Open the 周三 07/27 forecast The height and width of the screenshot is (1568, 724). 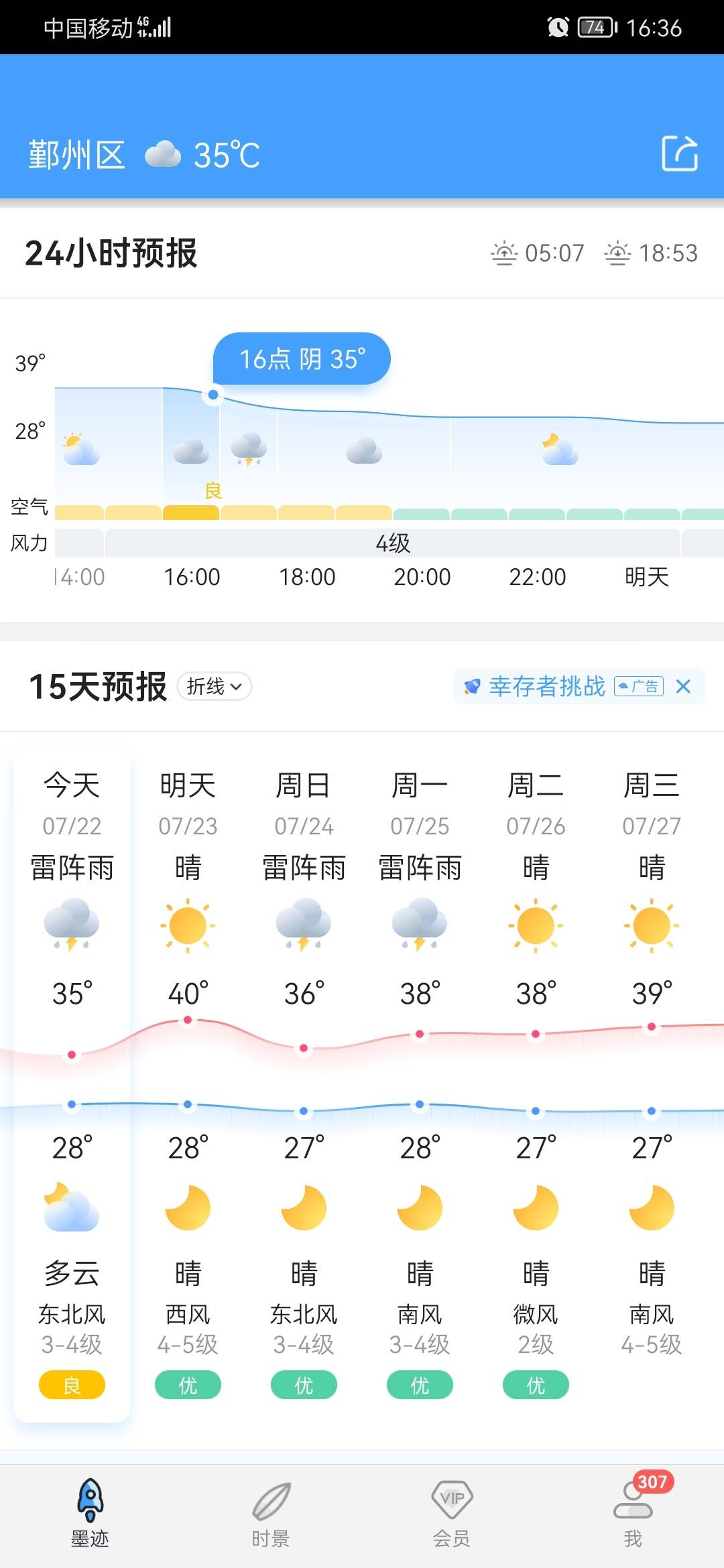[x=652, y=1084]
